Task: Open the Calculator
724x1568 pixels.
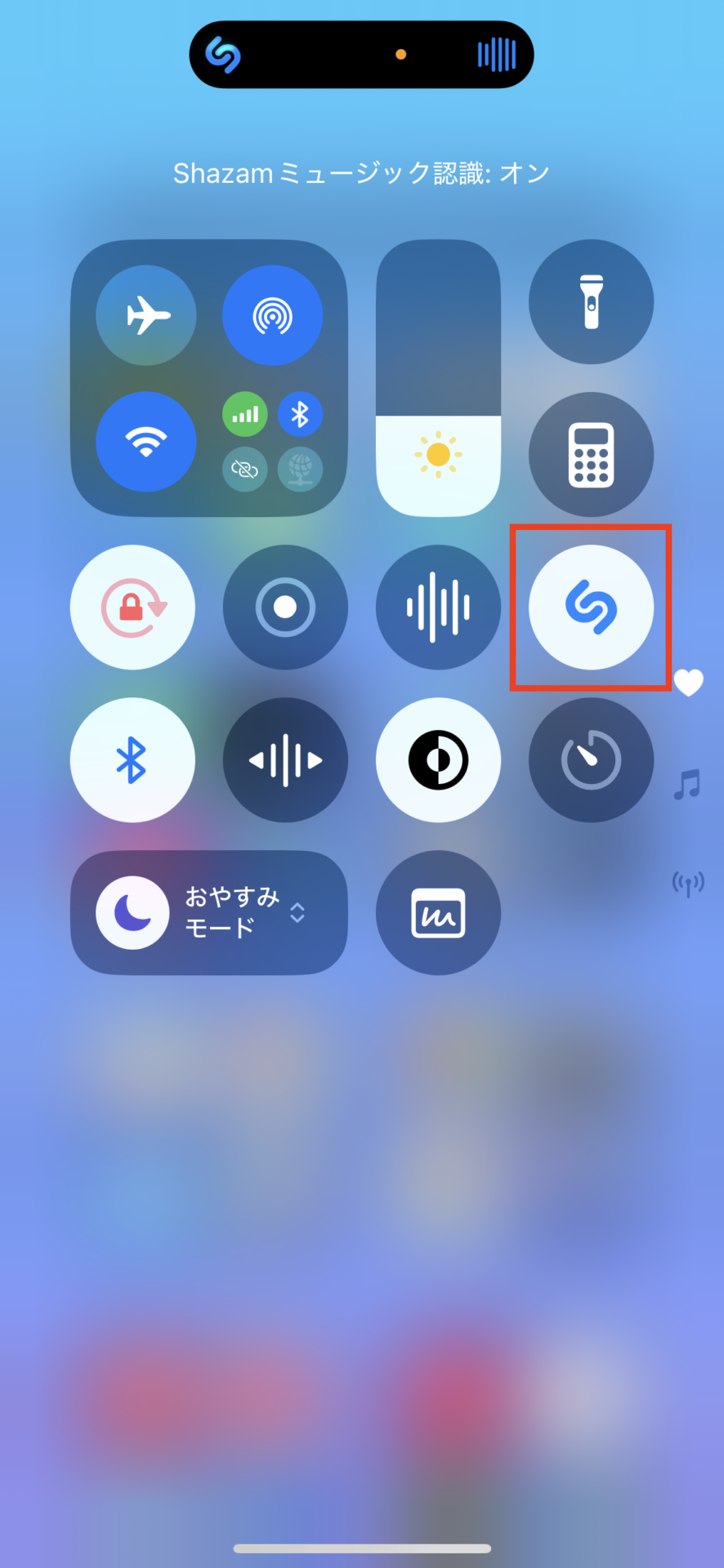Action: pos(591,454)
